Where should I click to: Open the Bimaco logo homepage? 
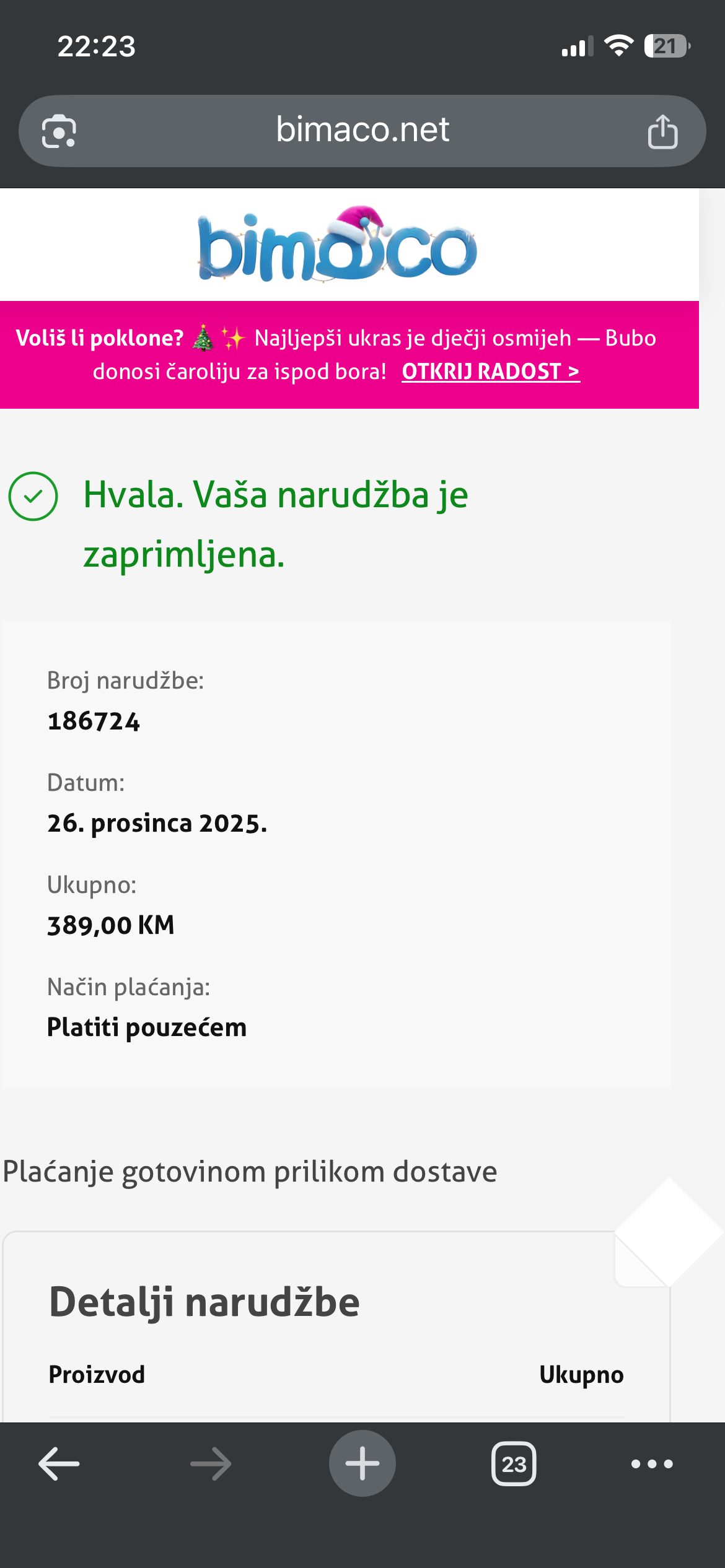(338, 245)
